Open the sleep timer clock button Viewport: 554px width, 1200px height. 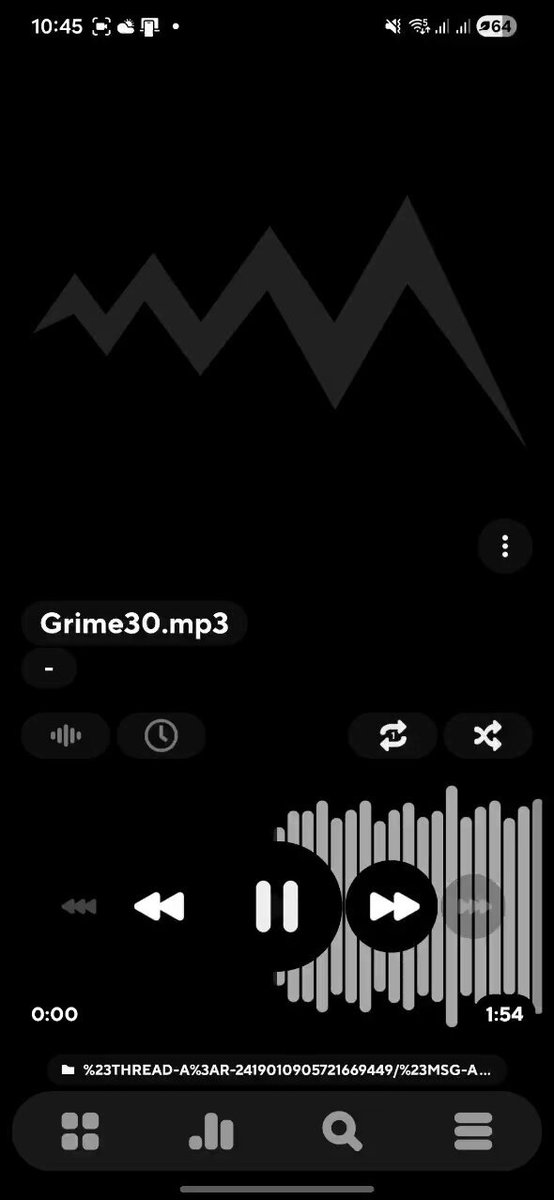click(161, 736)
